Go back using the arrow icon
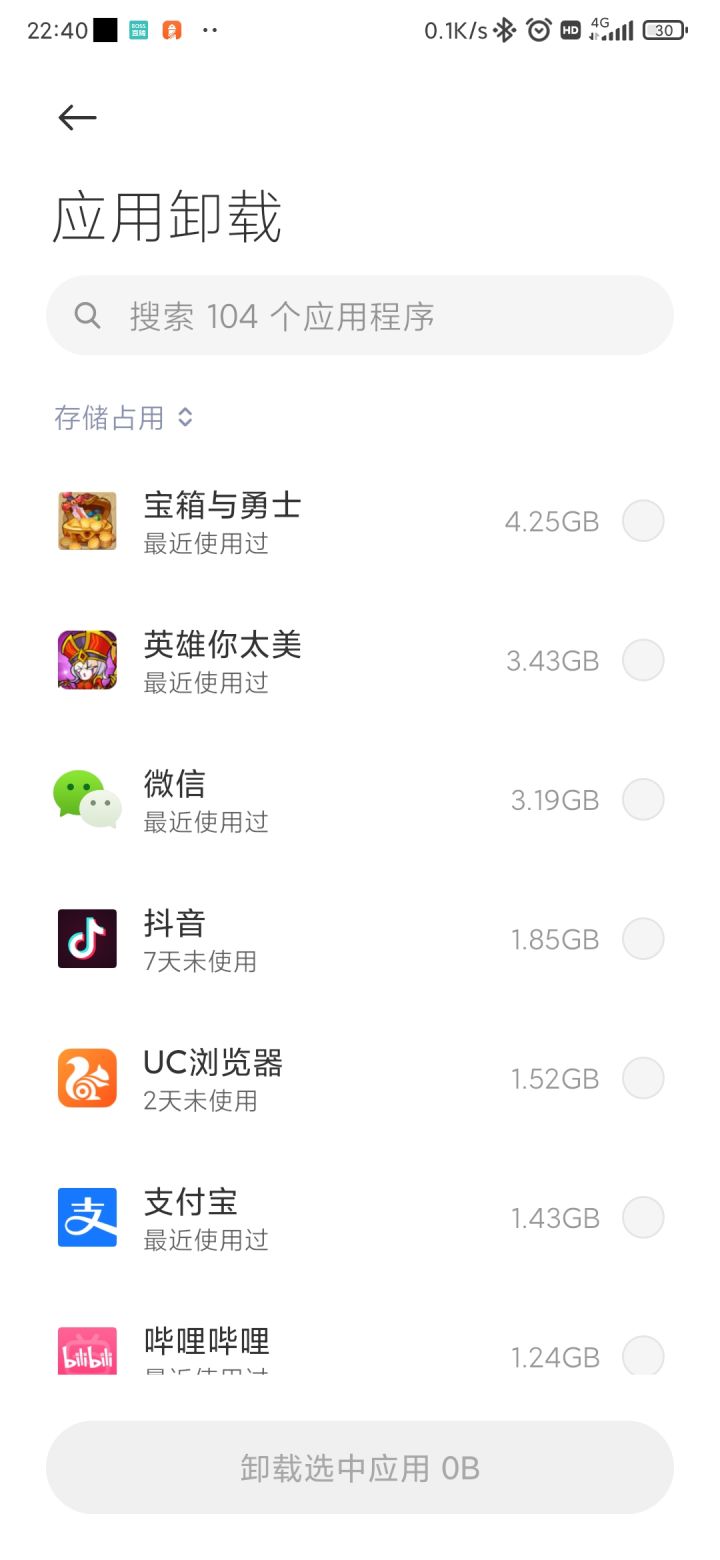This screenshot has width=720, height=1560. (x=77, y=118)
